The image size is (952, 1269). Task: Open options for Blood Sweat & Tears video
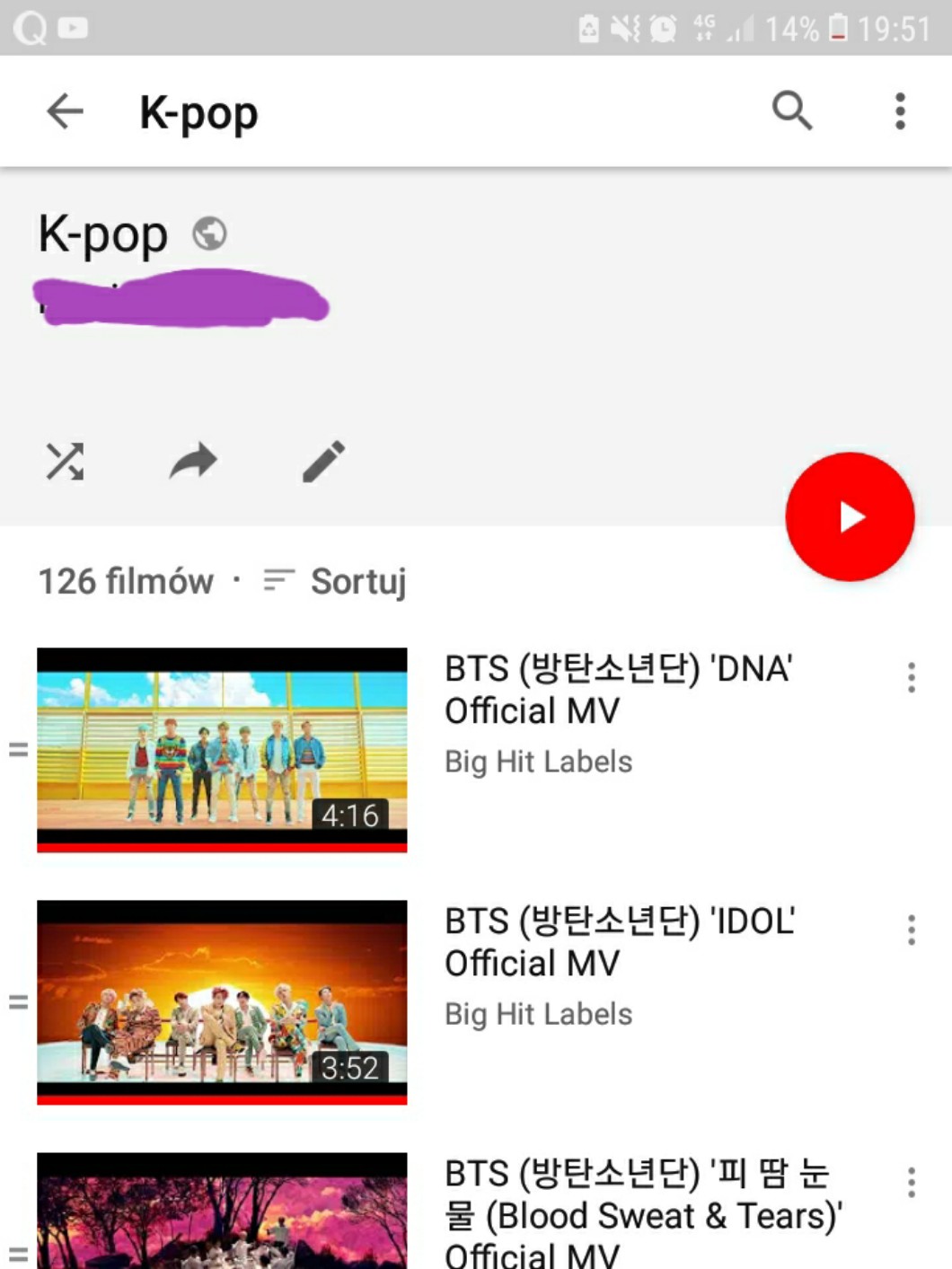(911, 1182)
